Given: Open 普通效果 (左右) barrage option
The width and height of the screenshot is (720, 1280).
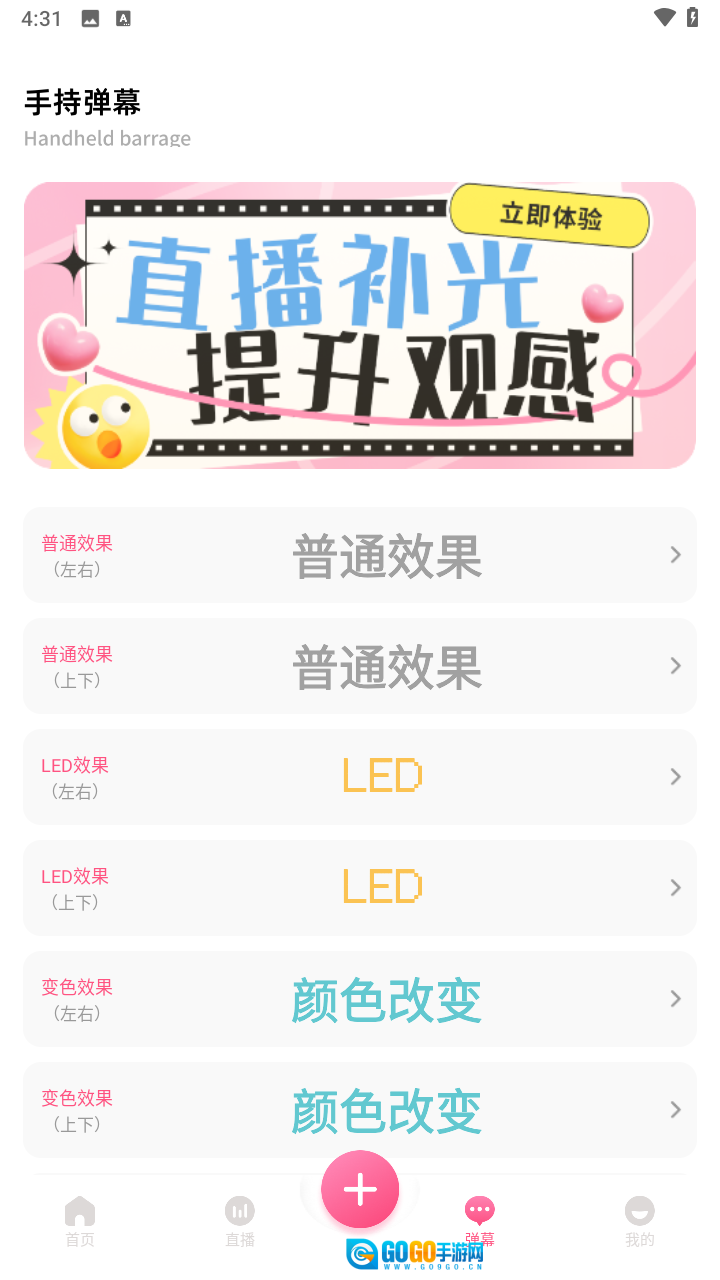Looking at the screenshot, I should (360, 555).
